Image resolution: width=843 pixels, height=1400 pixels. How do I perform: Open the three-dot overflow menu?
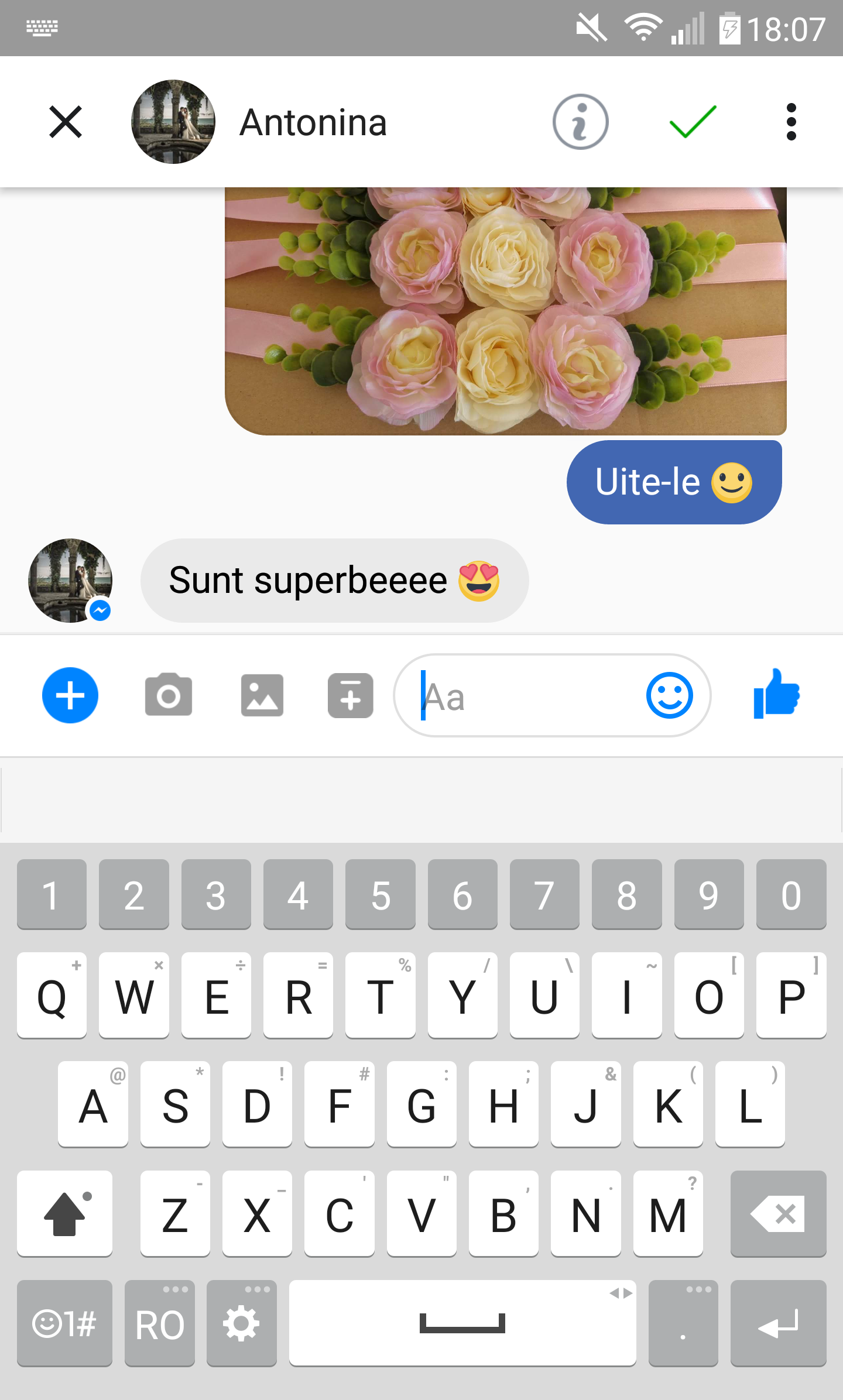[x=791, y=122]
